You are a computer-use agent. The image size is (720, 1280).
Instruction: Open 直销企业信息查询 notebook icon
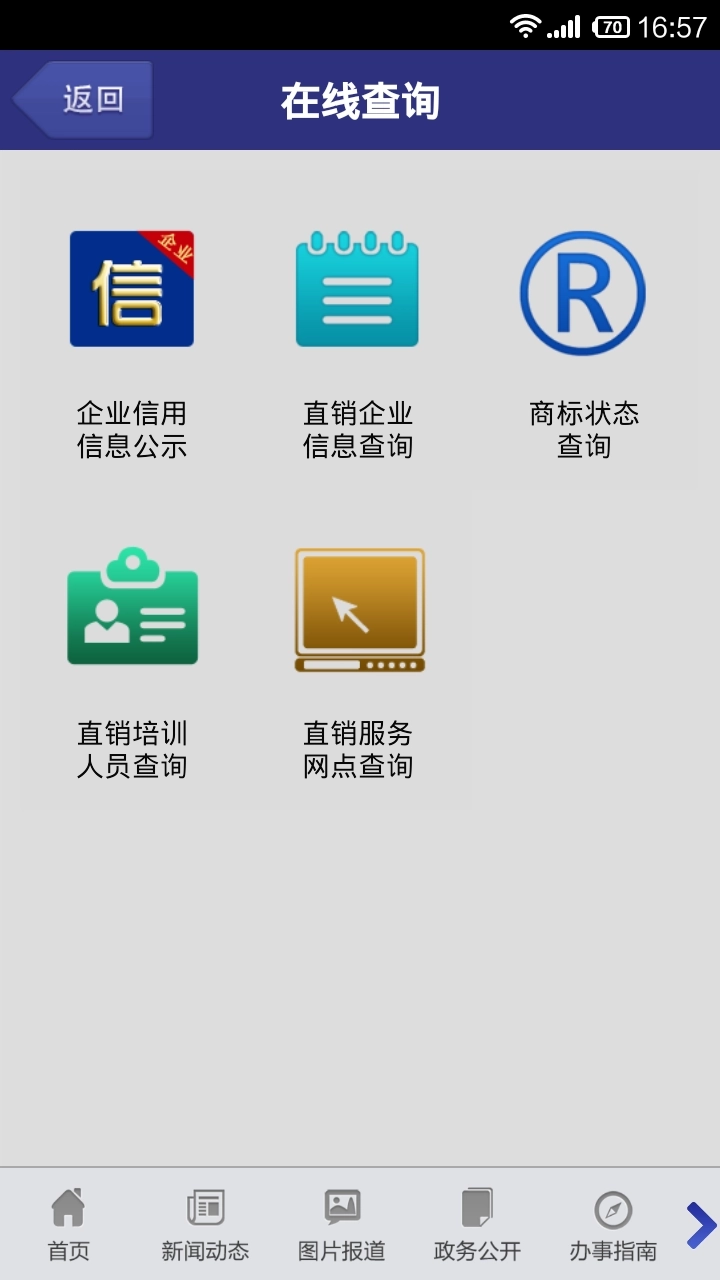coord(357,288)
